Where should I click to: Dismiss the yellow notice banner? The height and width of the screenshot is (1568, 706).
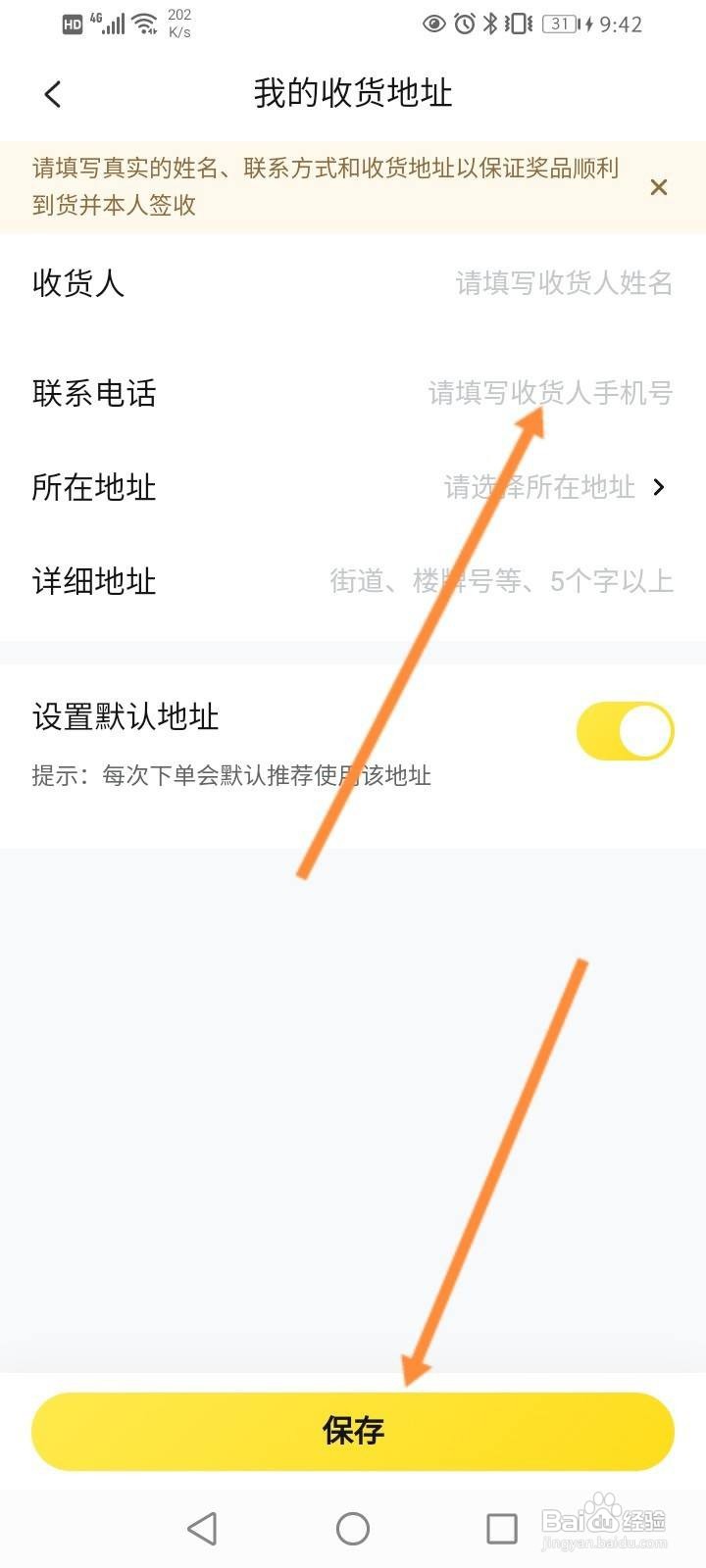pos(659,187)
